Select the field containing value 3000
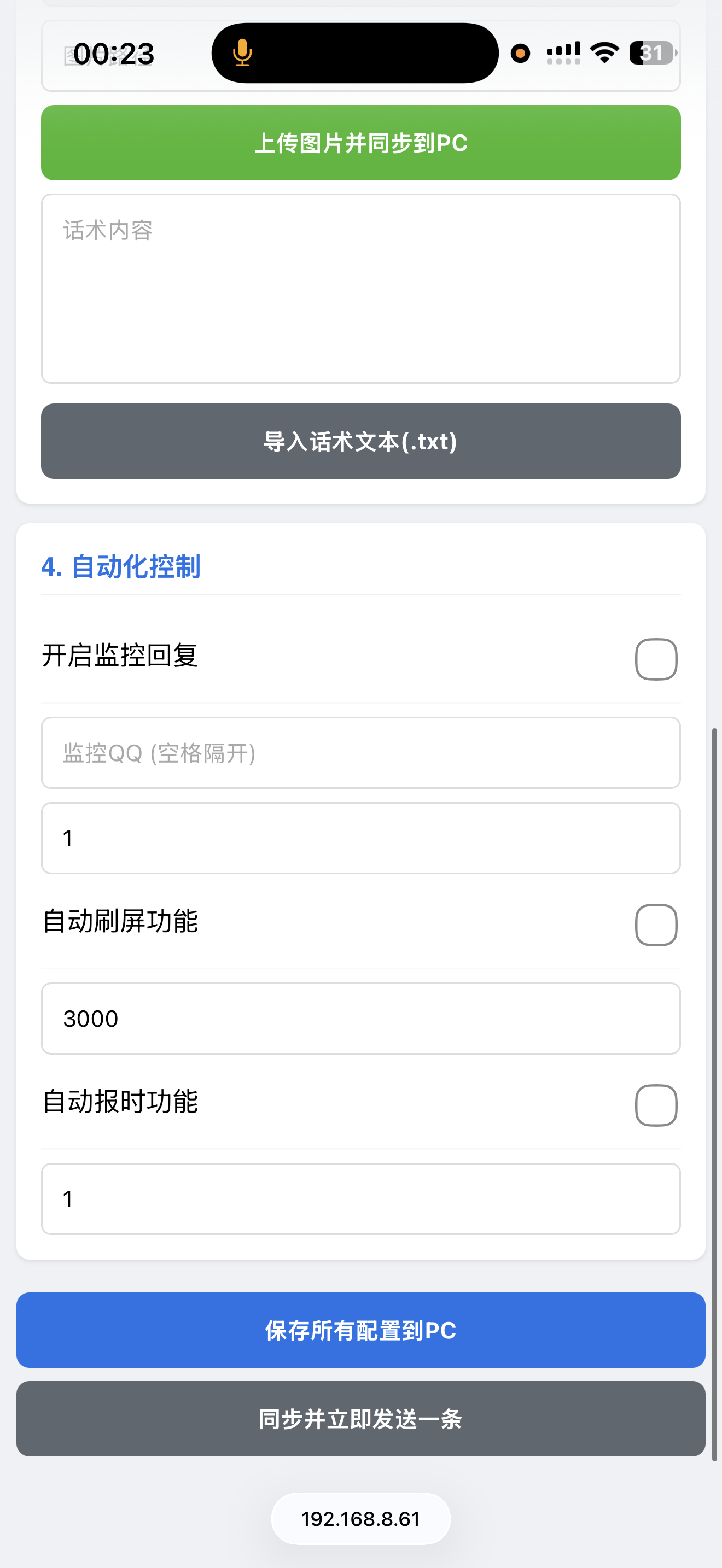This screenshot has width=722, height=1568. 361,1019
